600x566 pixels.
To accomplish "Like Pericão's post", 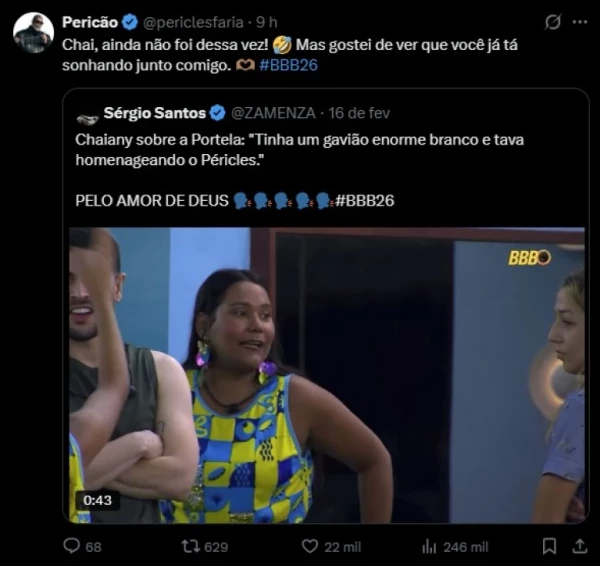I will (x=310, y=546).
